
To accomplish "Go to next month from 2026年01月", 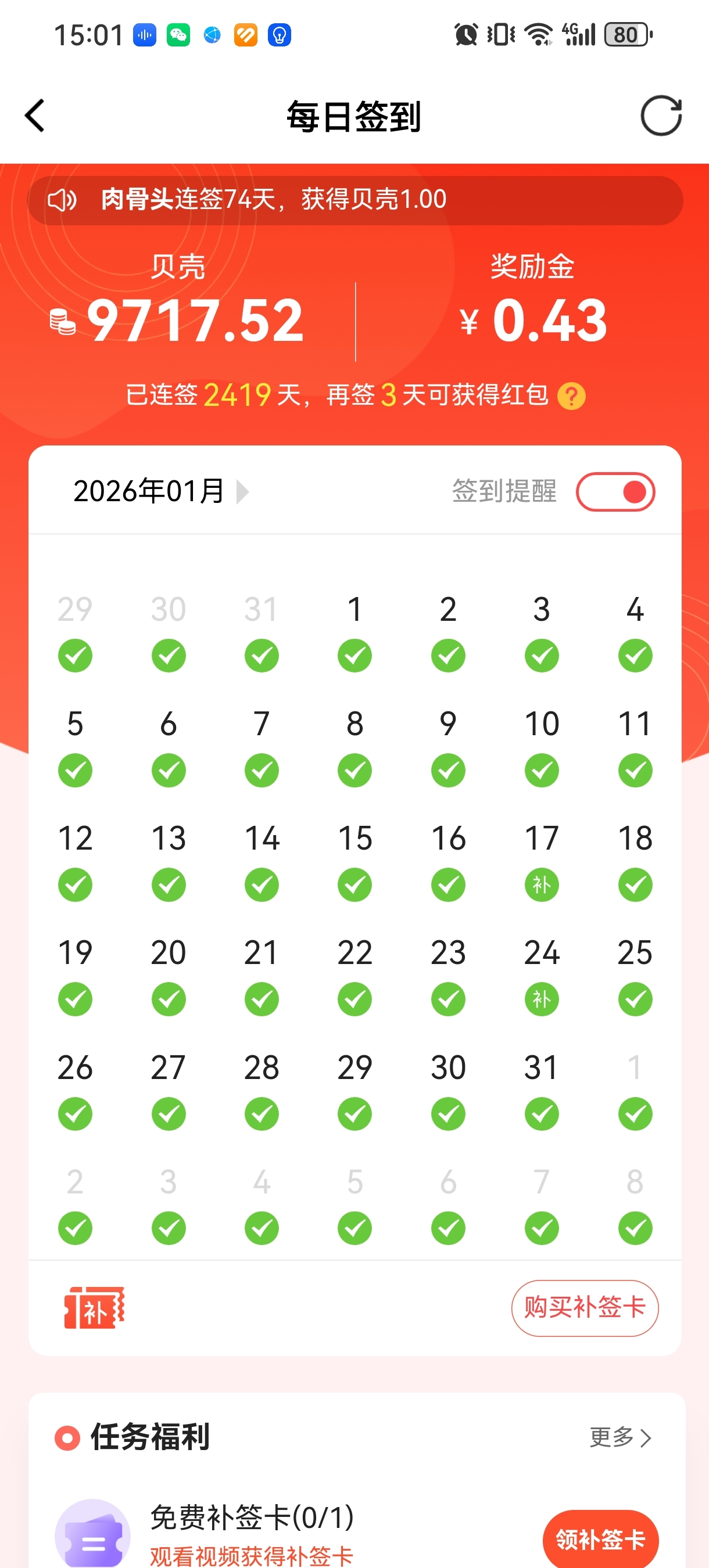I will pyautogui.click(x=242, y=491).
